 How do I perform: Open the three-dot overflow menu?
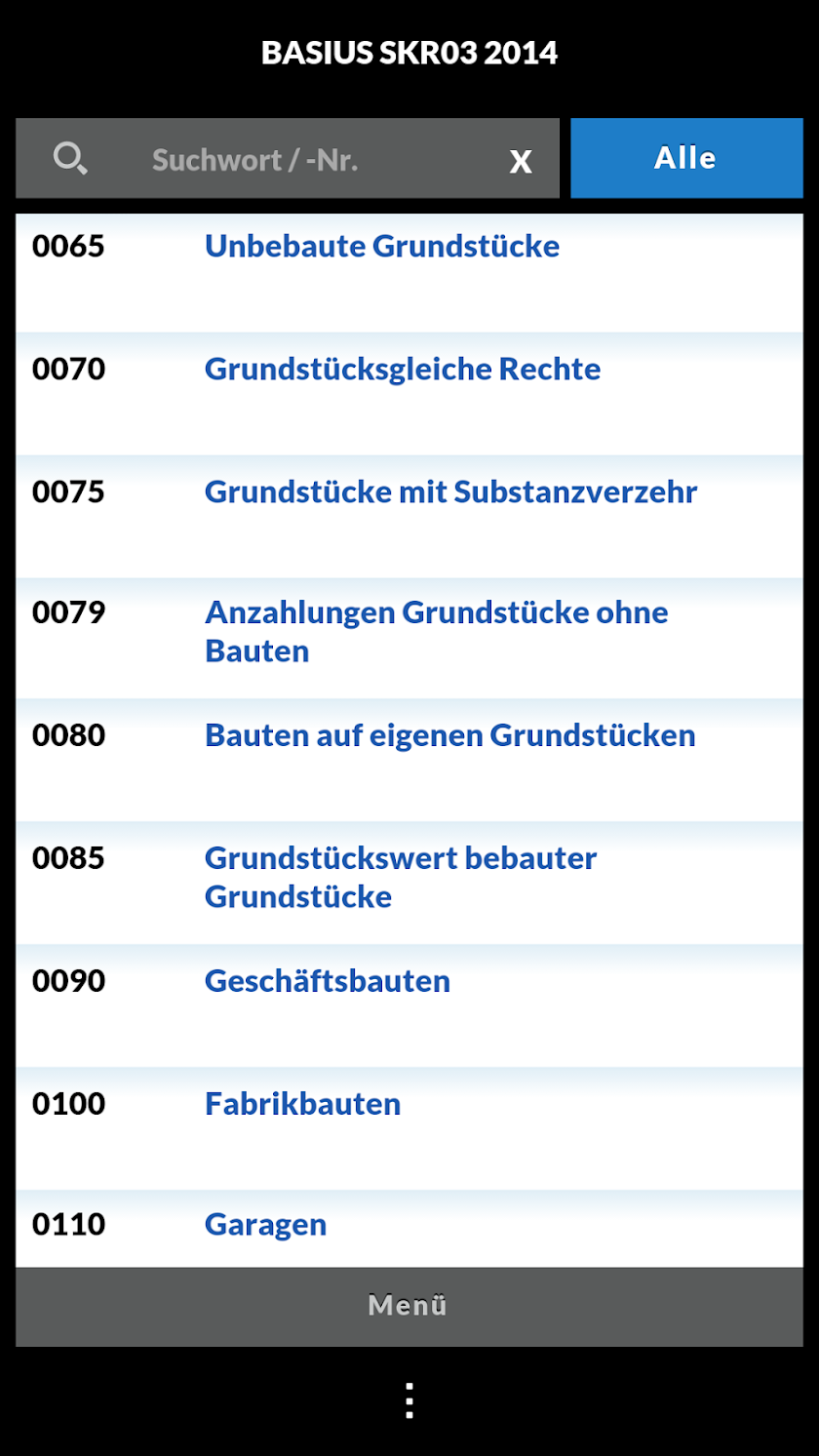pos(409,1400)
